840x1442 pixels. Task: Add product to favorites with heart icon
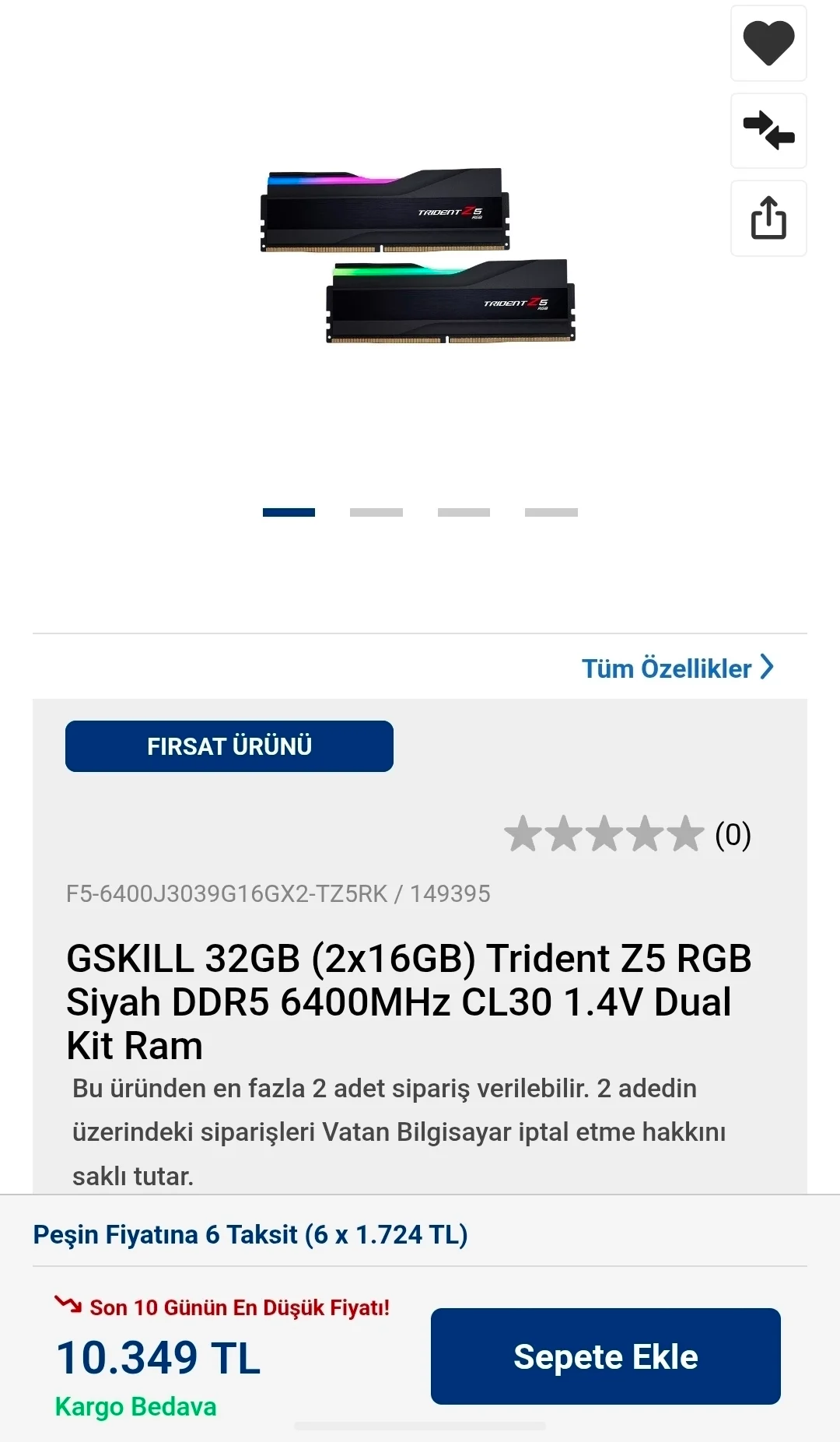click(768, 44)
